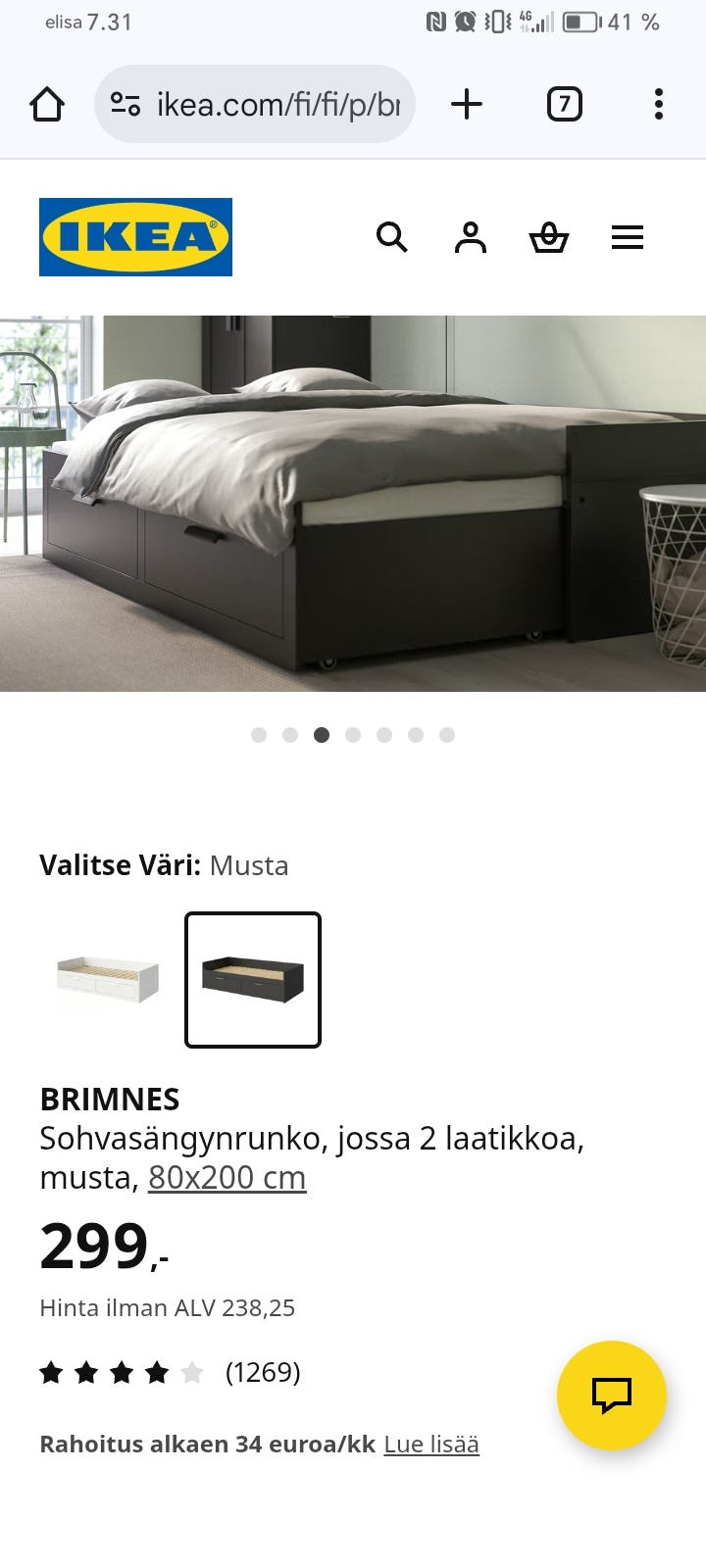Open the tab switcher showing 7 tabs
The image size is (706, 1568).
(x=564, y=104)
